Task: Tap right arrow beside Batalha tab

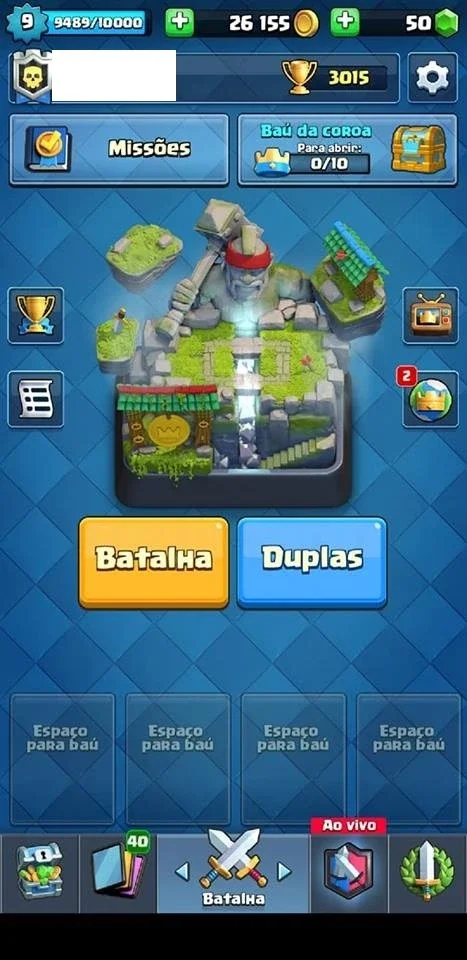Action: tap(283, 871)
